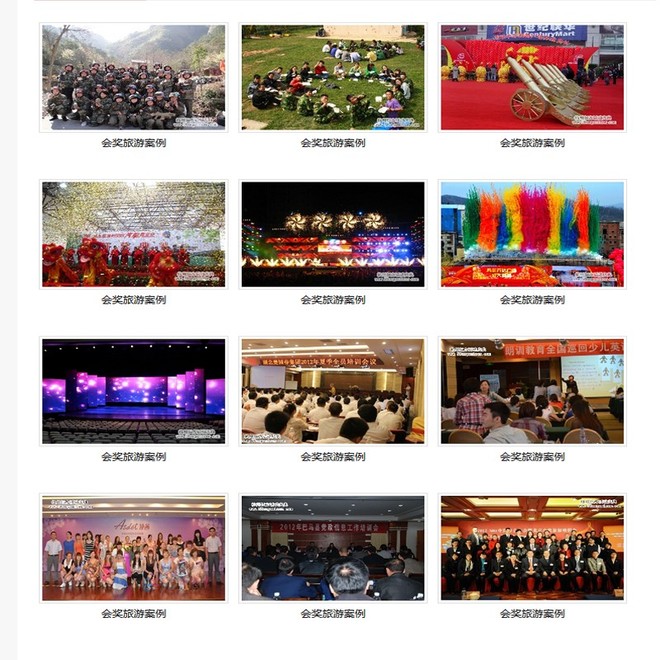Open the purple LED stage case
The image size is (660, 660).
click(133, 391)
